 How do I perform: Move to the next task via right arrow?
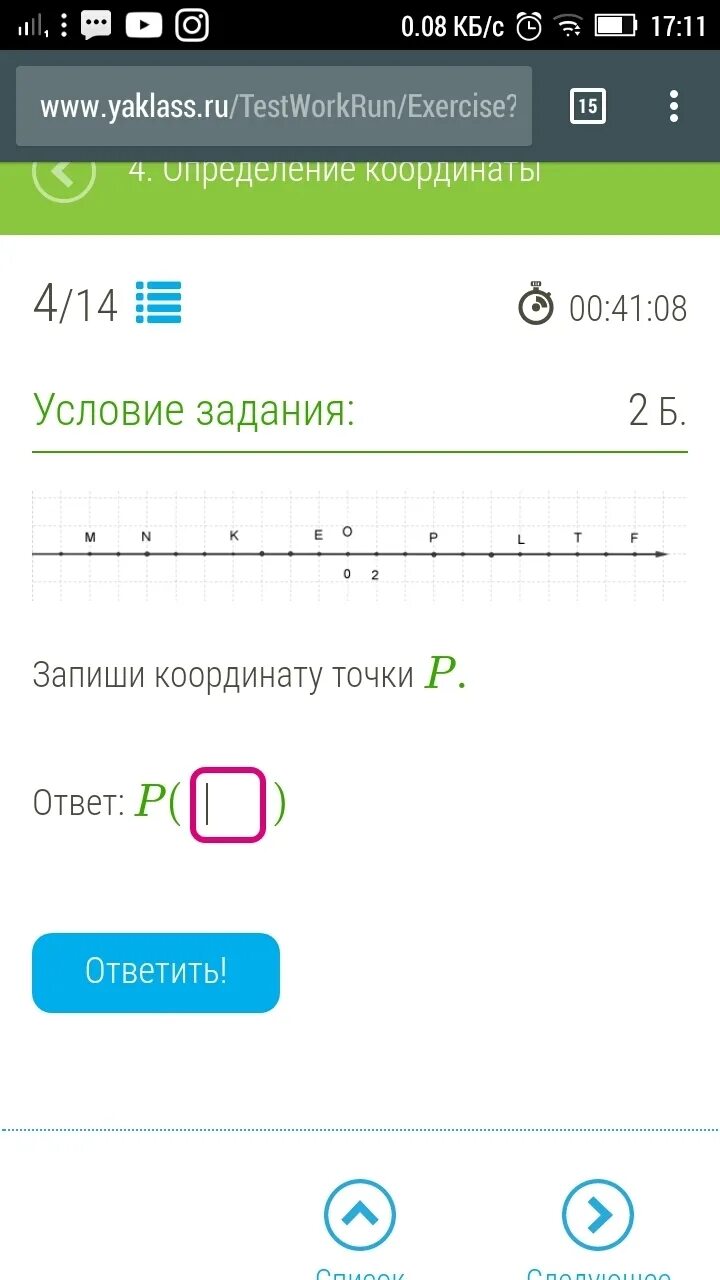click(598, 1215)
